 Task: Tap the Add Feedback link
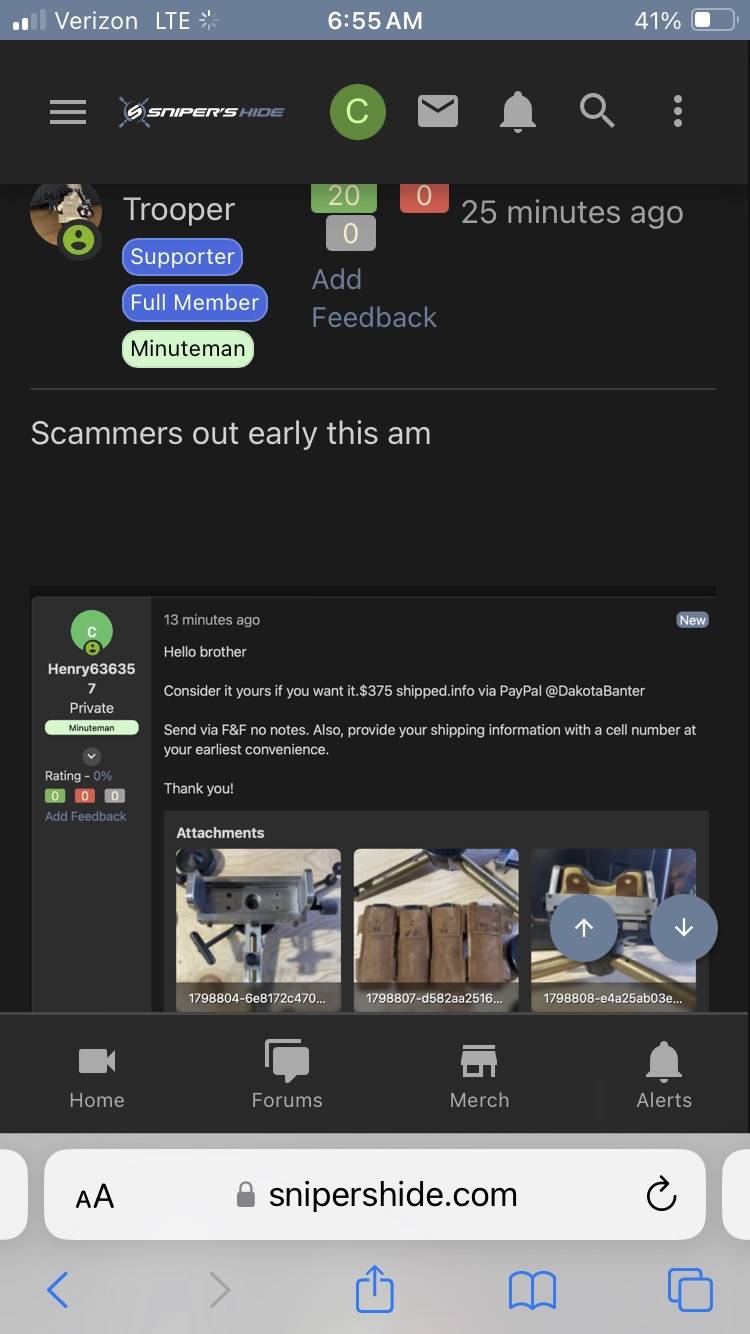point(373,298)
